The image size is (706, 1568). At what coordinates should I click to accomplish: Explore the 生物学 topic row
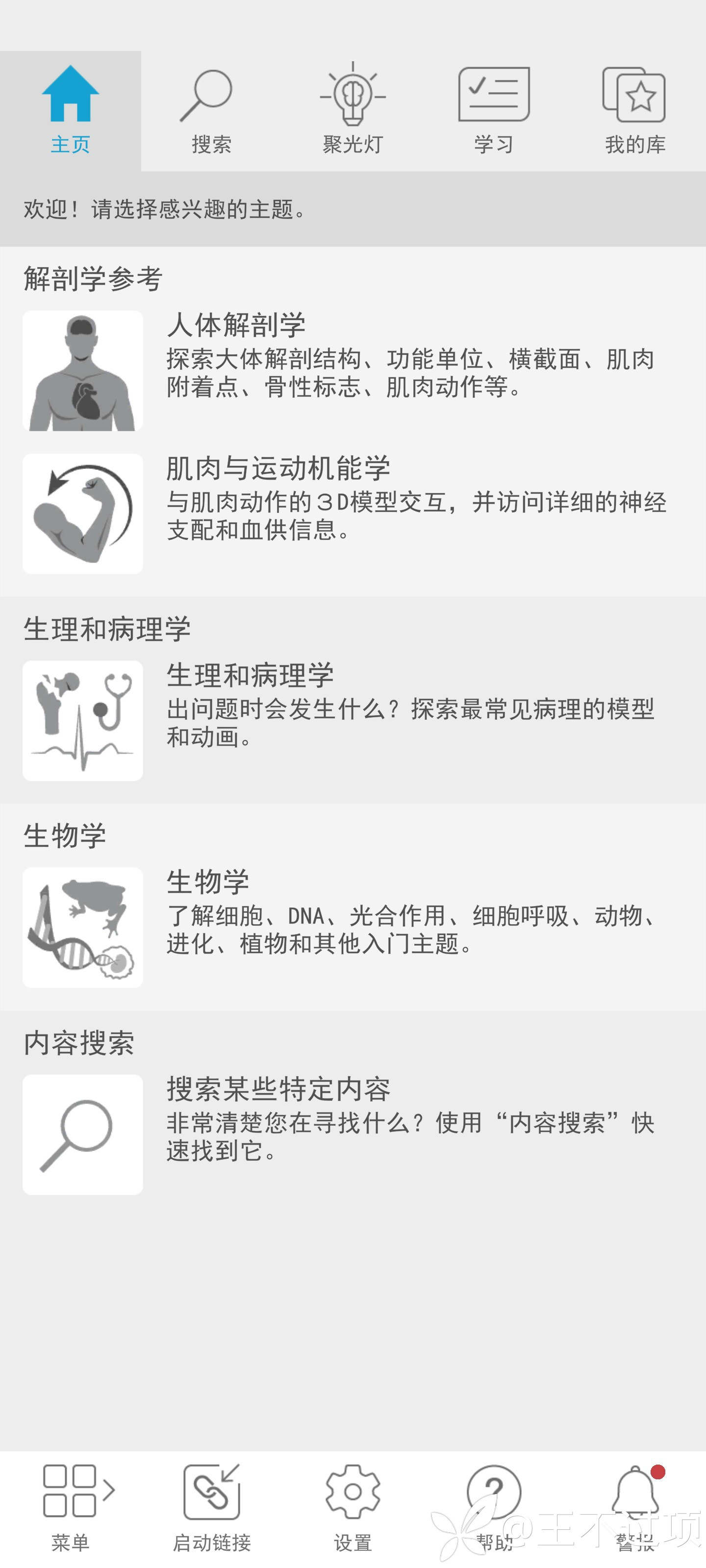[353, 927]
